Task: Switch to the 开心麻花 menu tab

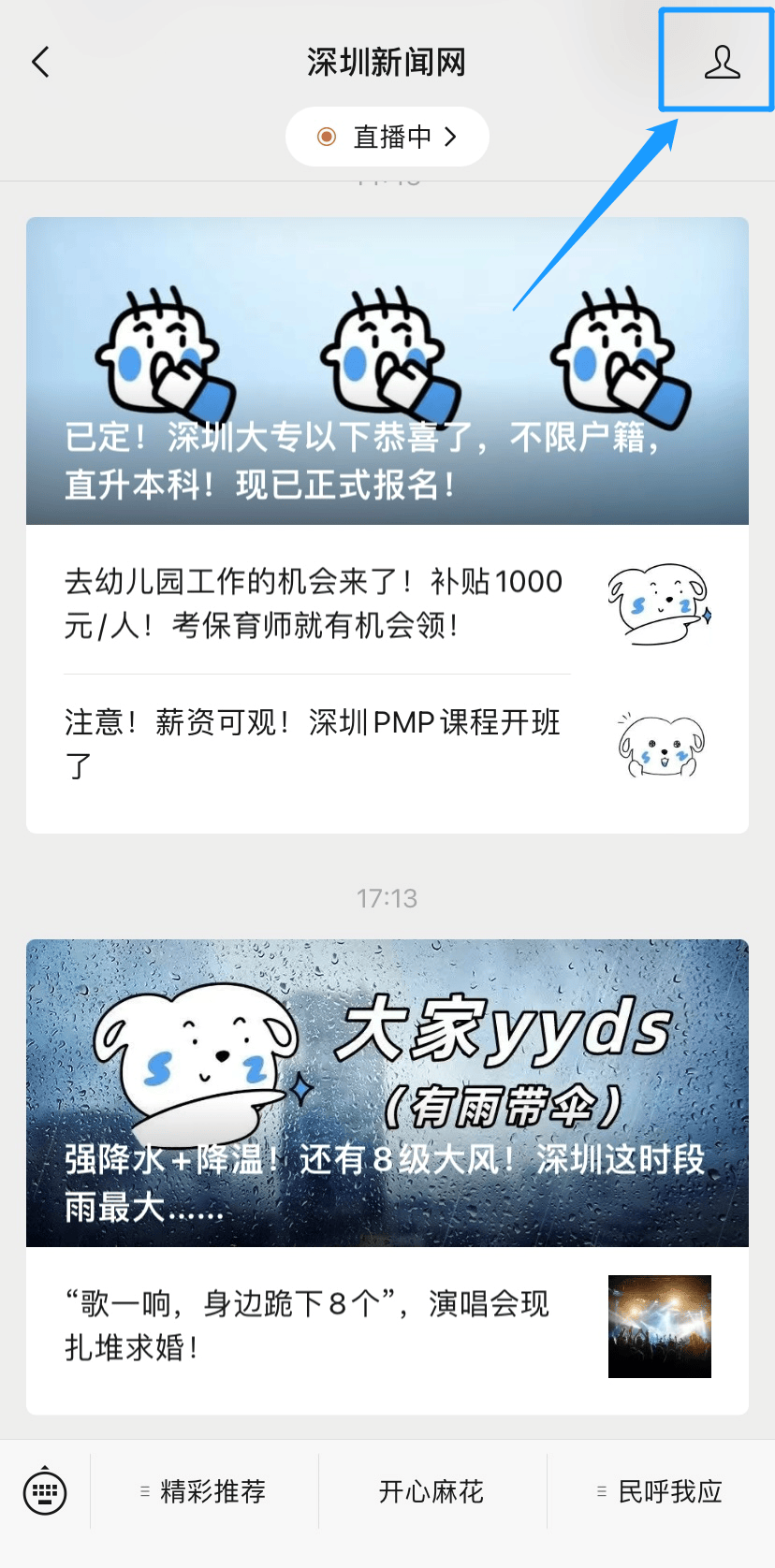Action: click(432, 1491)
